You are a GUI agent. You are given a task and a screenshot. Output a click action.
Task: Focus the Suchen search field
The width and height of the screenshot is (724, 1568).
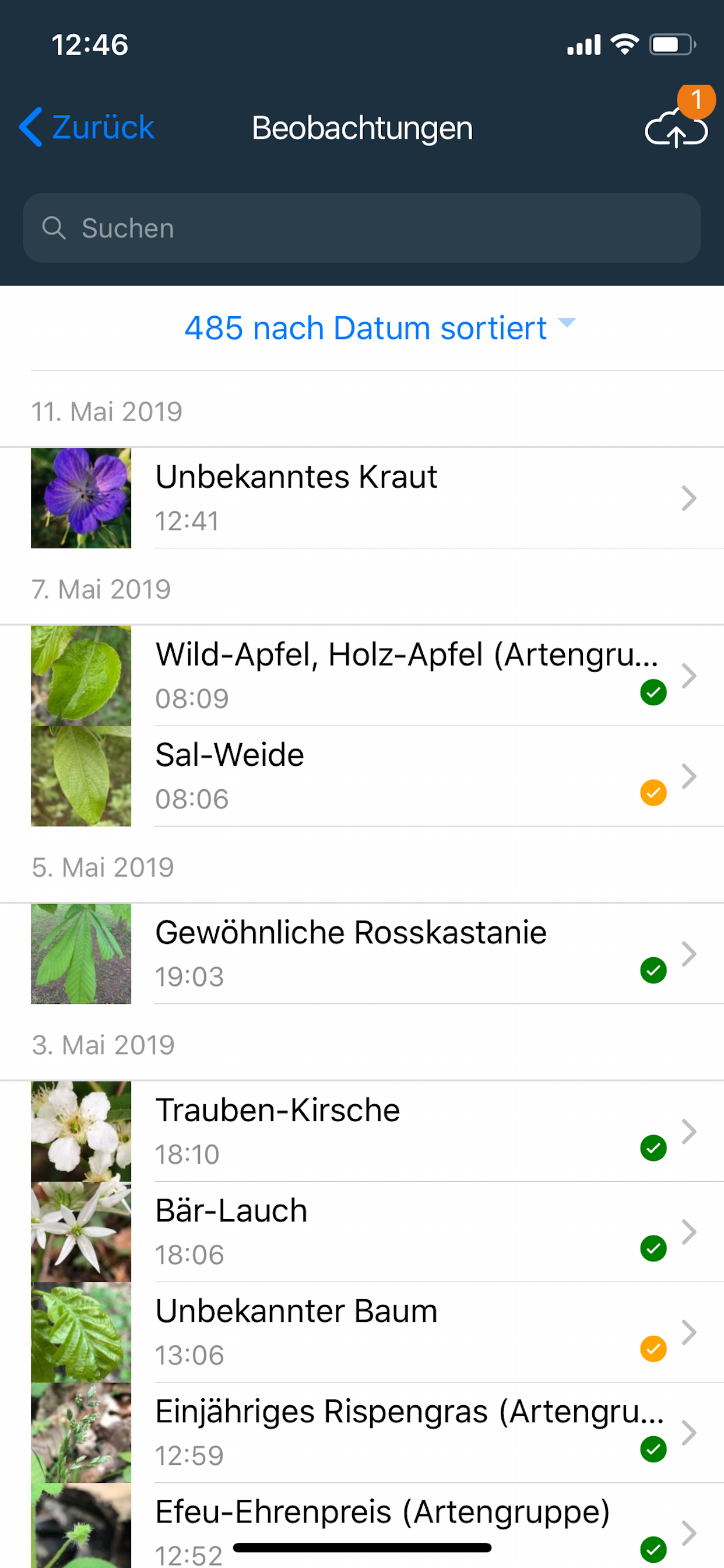point(361,228)
